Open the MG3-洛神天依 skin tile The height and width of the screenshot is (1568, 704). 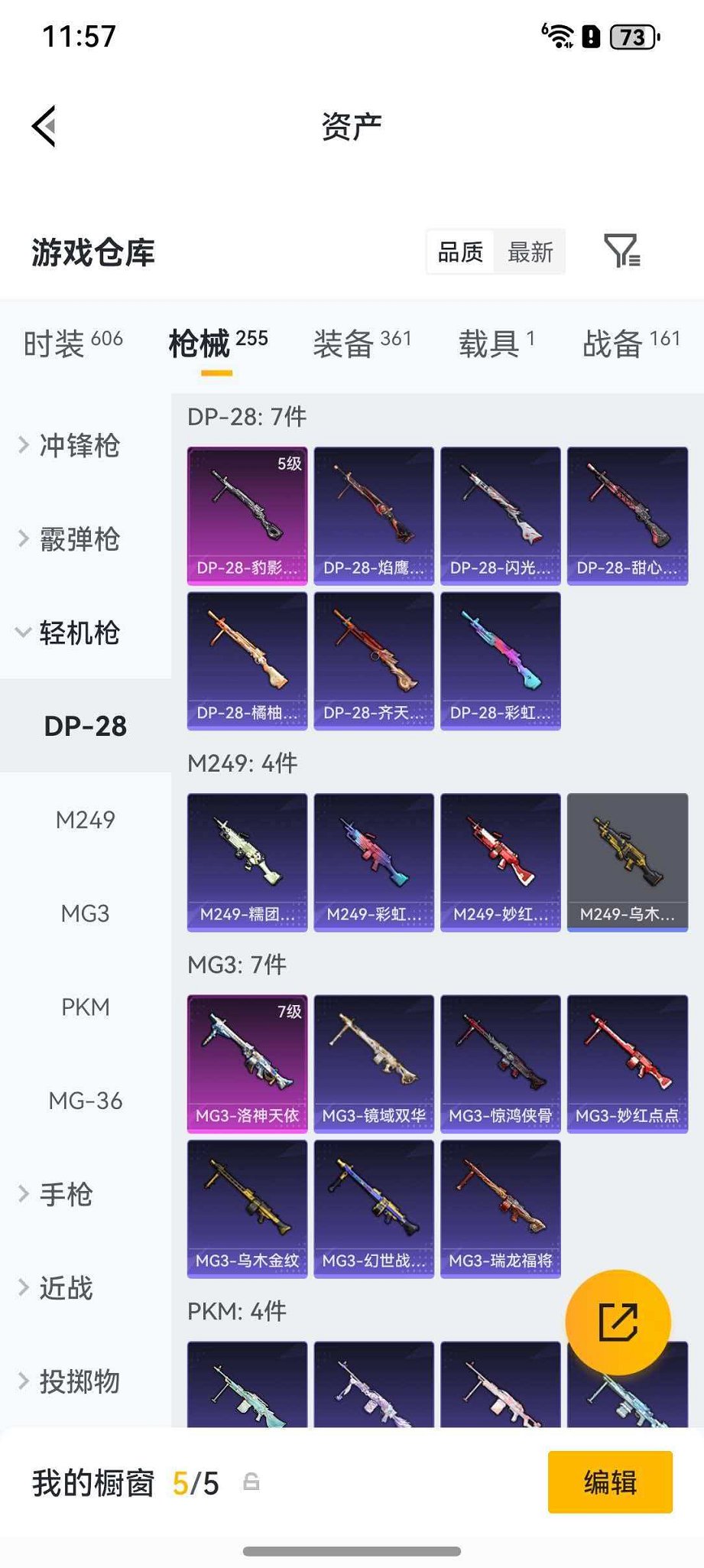(247, 1063)
